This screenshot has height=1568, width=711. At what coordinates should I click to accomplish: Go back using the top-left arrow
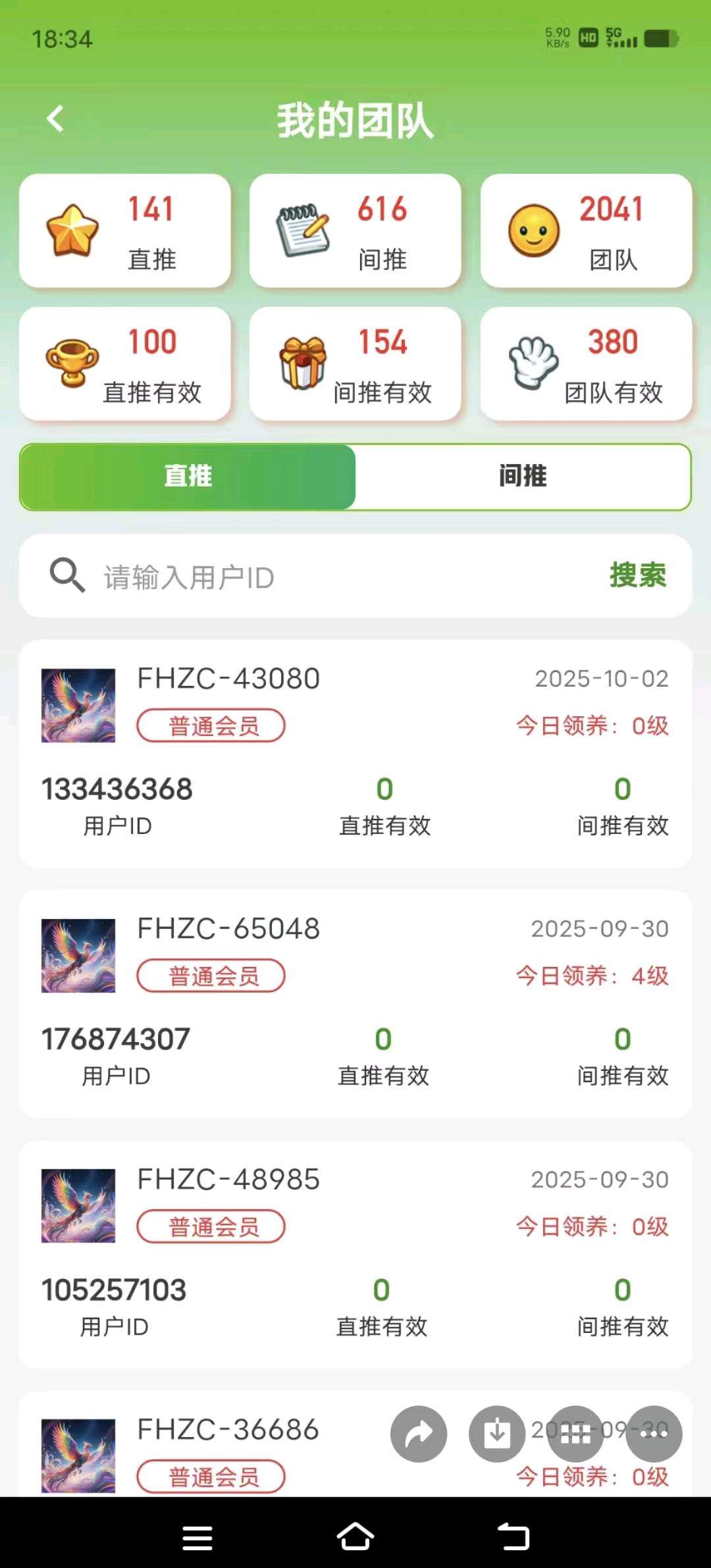click(56, 119)
